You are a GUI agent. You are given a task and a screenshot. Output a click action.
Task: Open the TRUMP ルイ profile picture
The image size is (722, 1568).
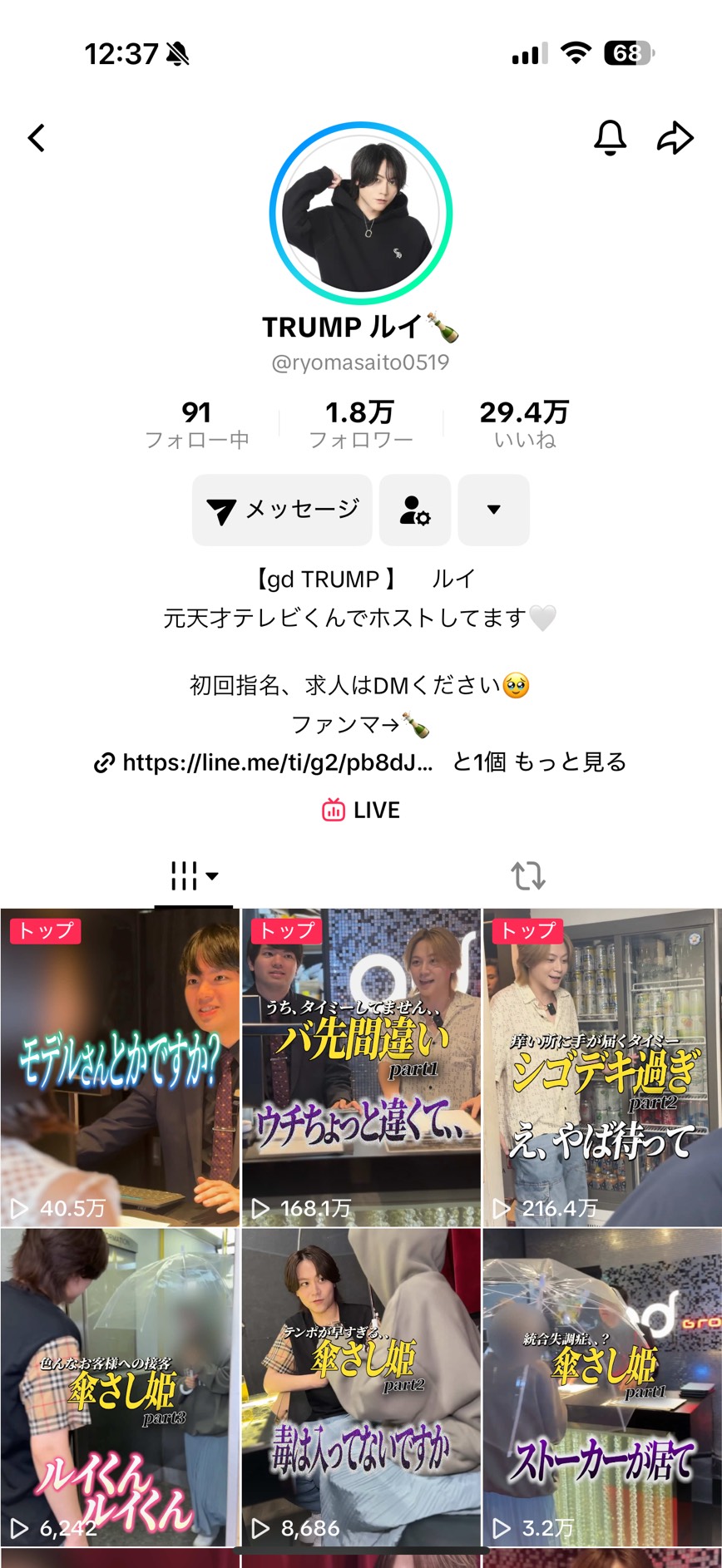point(361,214)
